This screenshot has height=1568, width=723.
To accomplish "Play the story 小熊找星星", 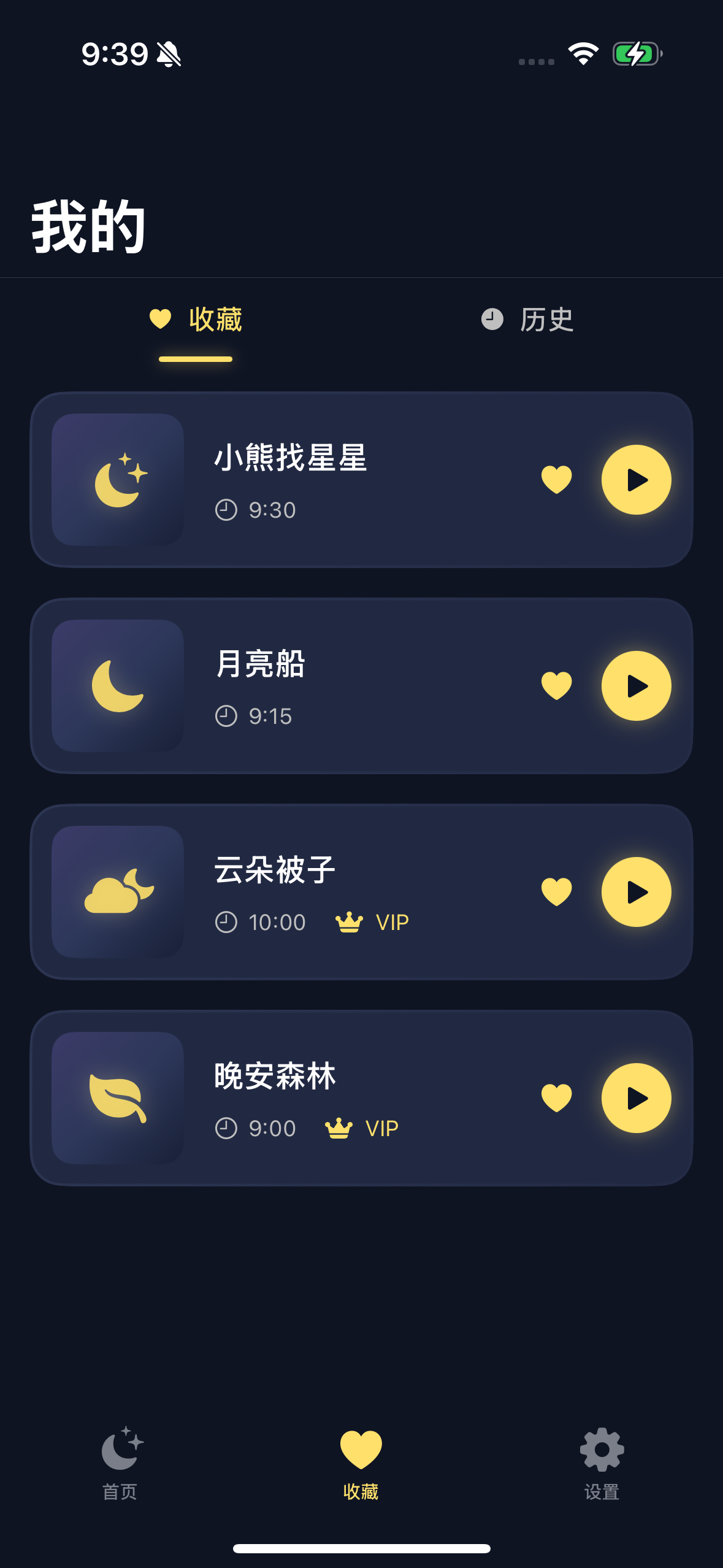I will pyautogui.click(x=636, y=479).
